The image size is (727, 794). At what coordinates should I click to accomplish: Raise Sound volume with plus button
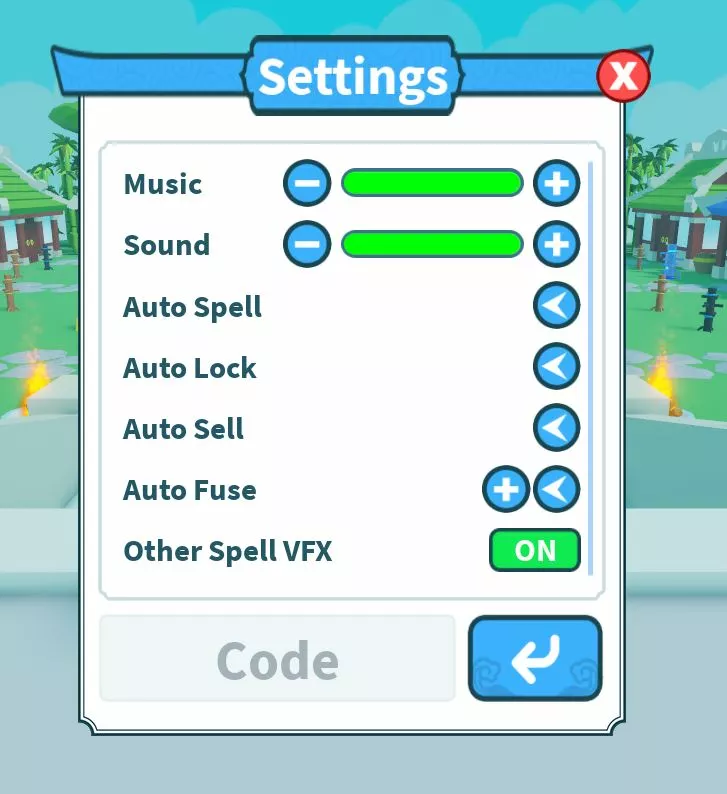click(x=556, y=245)
